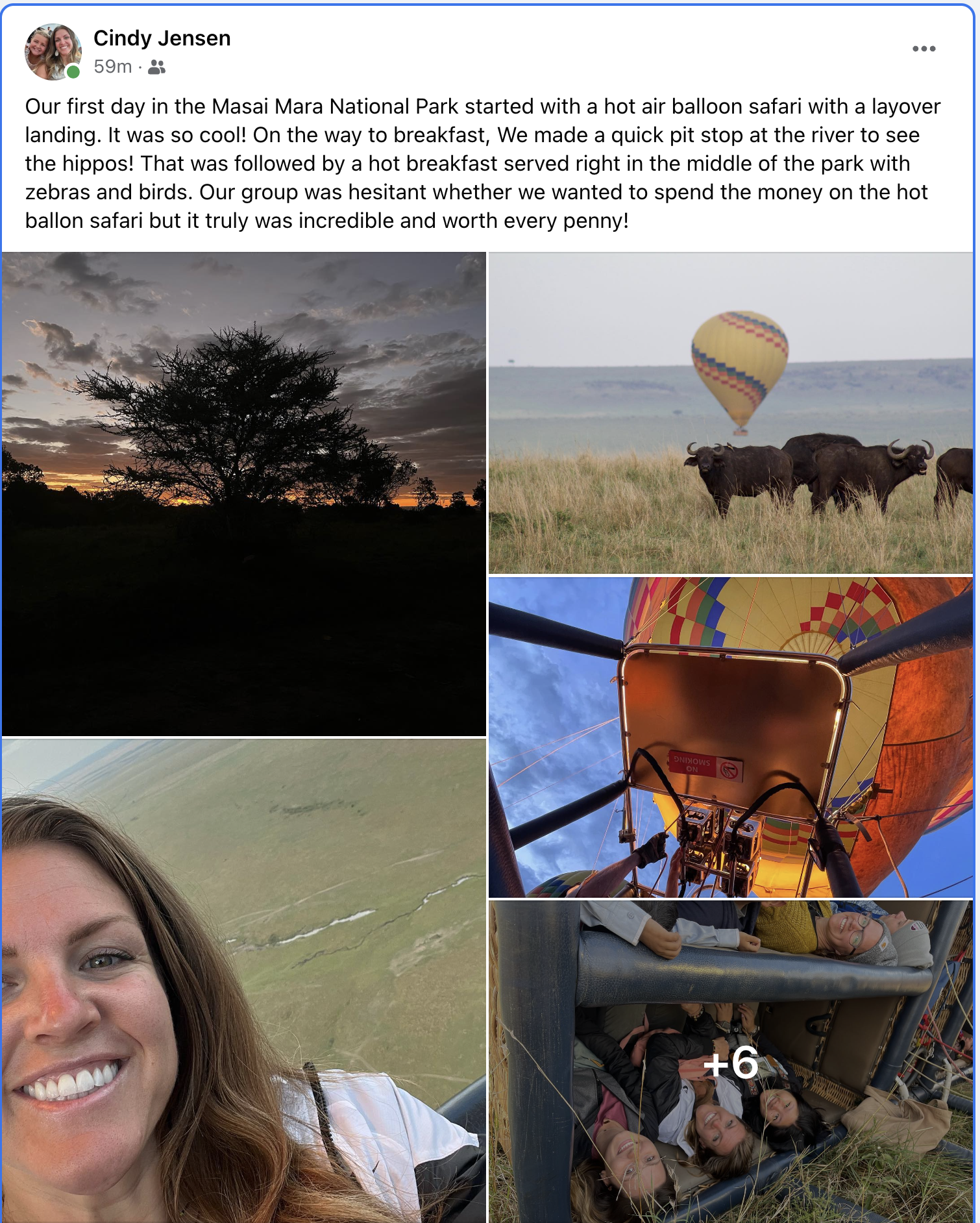Screen dimensions: 980x1223
Task: Open Cindy Jensen's profile picture
Action: point(53,52)
